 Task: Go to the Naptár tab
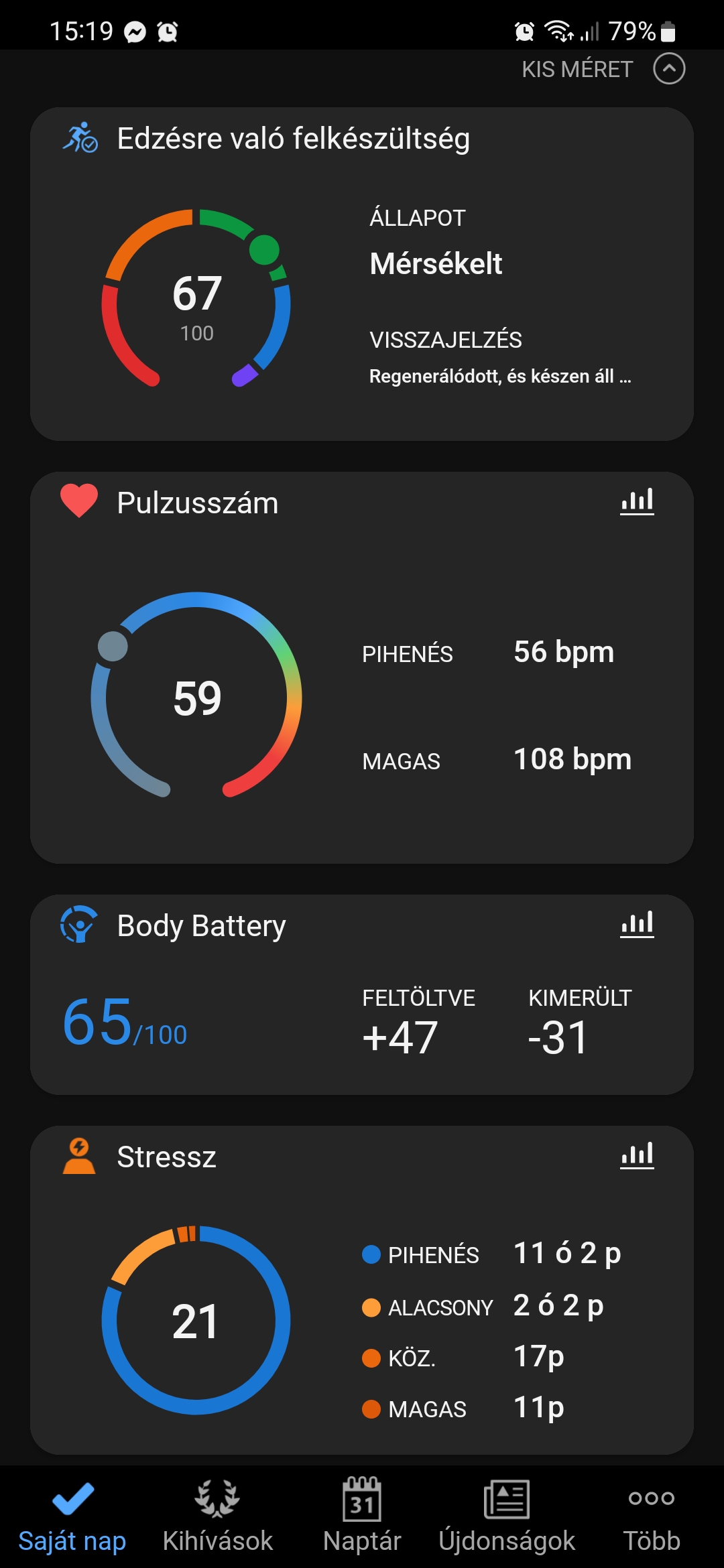point(362,1517)
